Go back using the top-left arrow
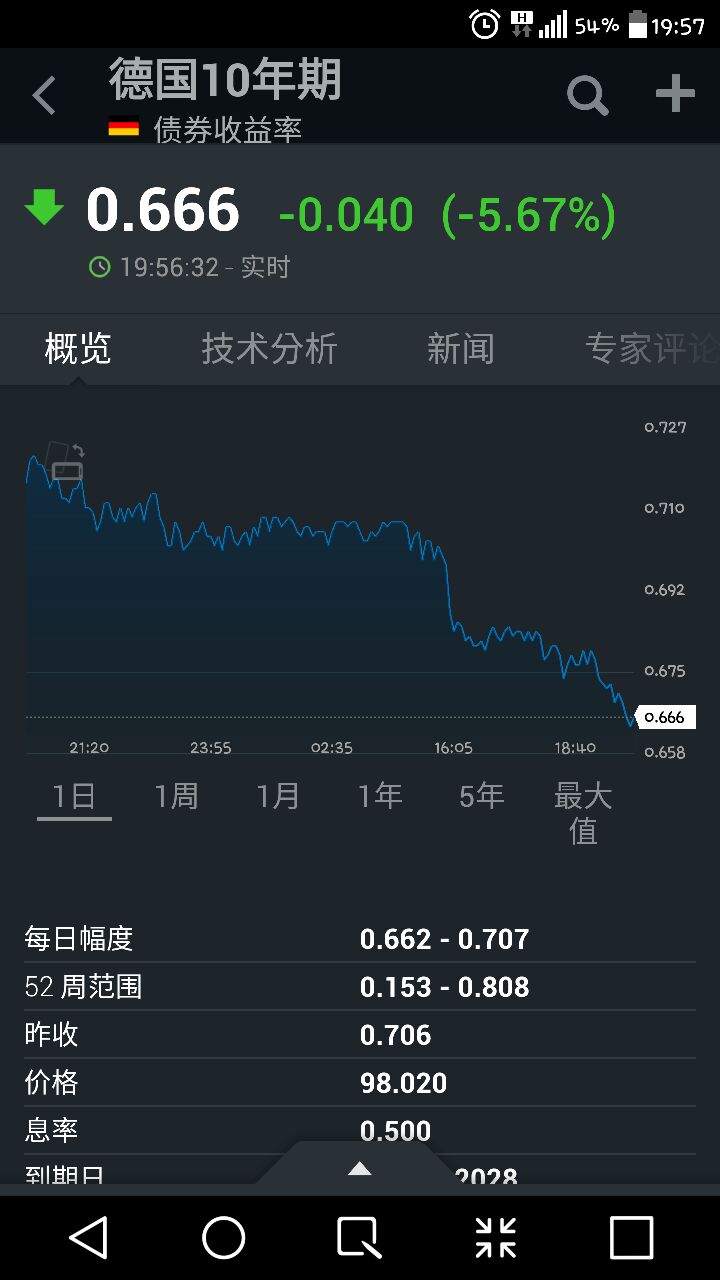This screenshot has width=720, height=1280. [44, 97]
